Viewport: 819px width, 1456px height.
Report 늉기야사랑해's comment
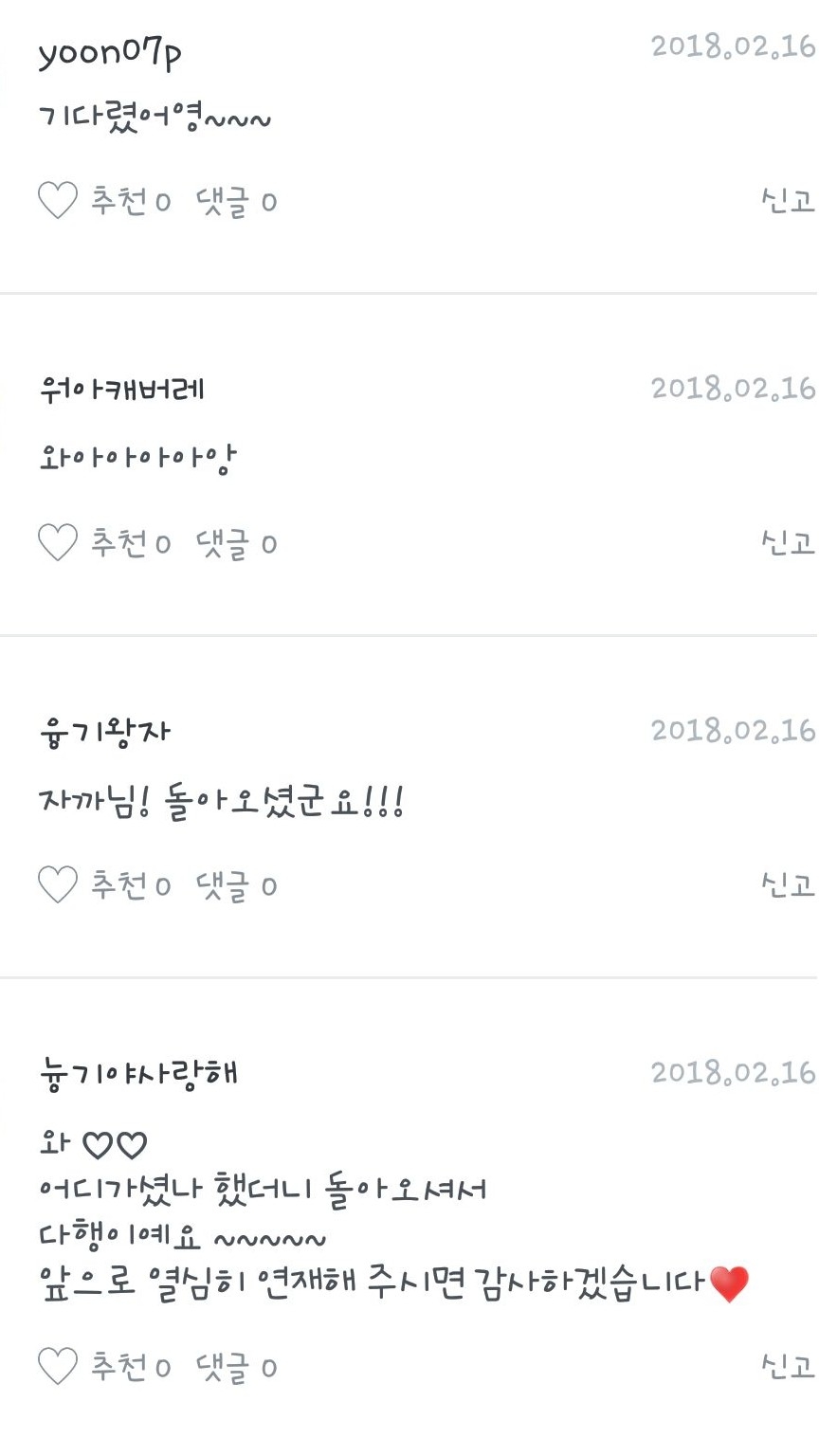(788, 1366)
